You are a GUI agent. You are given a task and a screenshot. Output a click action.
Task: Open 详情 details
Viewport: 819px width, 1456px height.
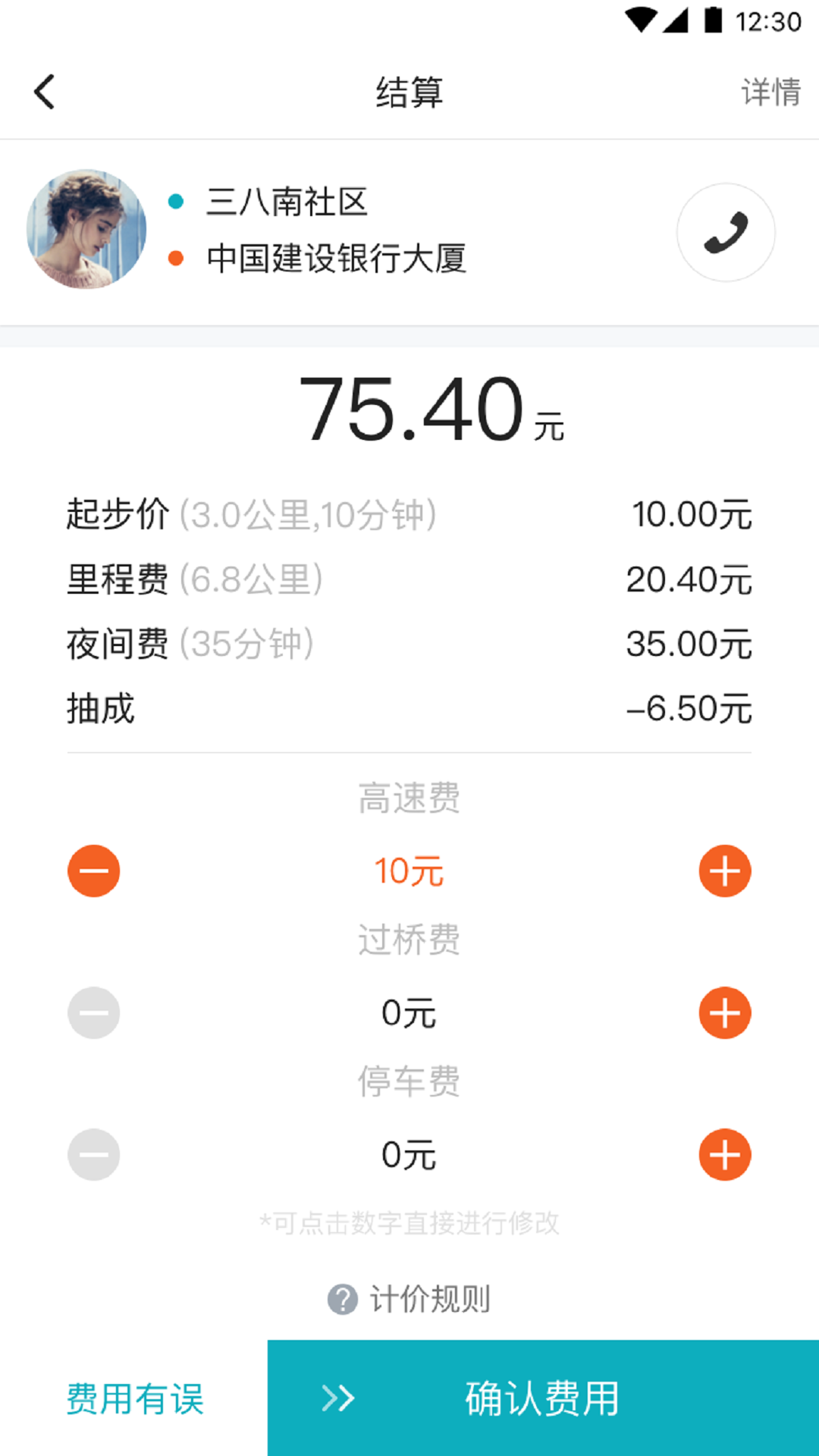(770, 93)
